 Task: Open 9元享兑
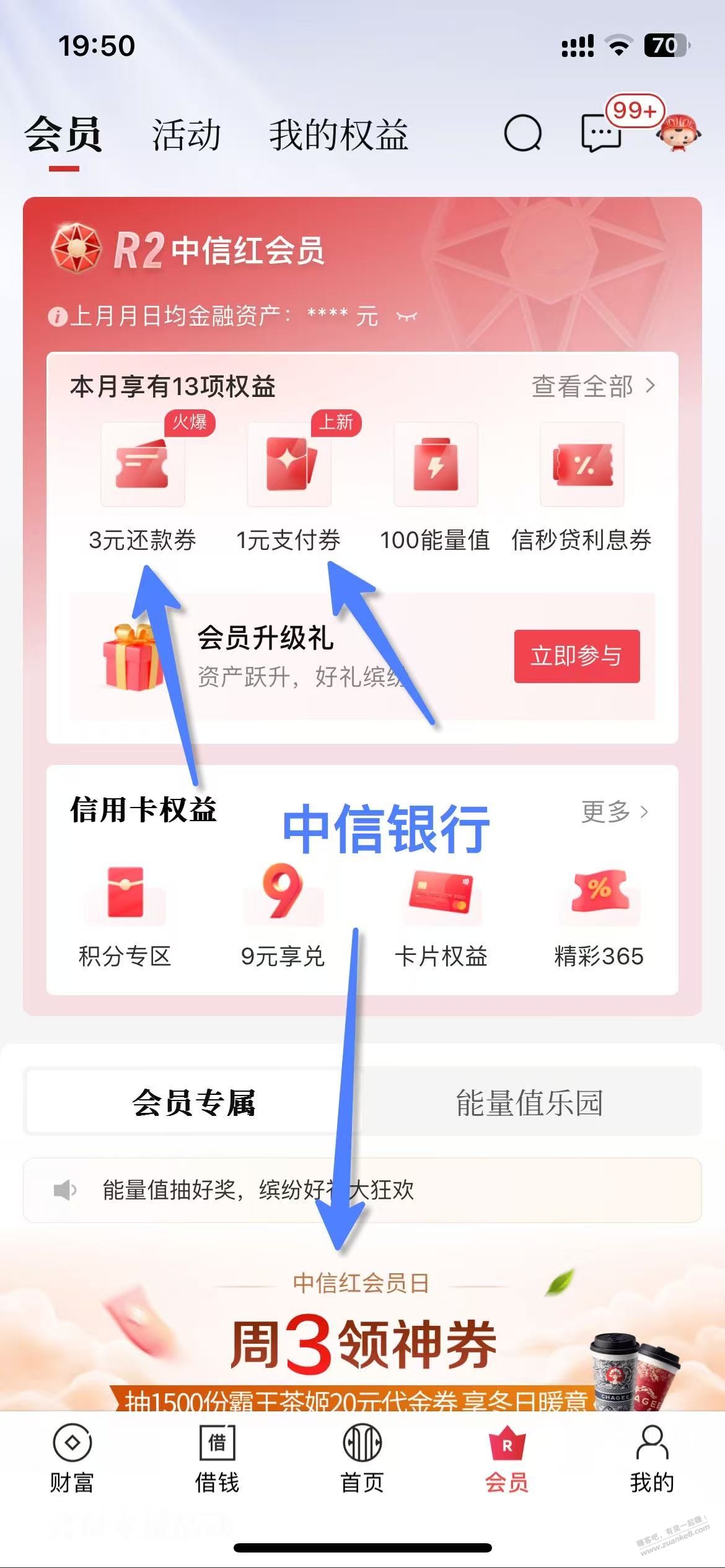[x=283, y=917]
